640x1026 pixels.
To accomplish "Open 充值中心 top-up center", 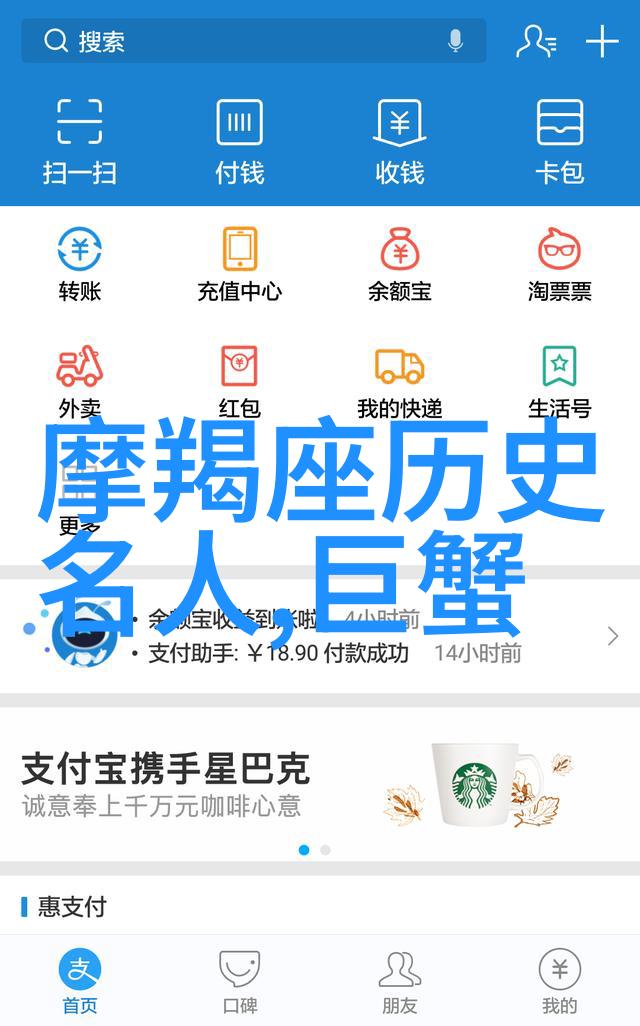I will [x=240, y=264].
